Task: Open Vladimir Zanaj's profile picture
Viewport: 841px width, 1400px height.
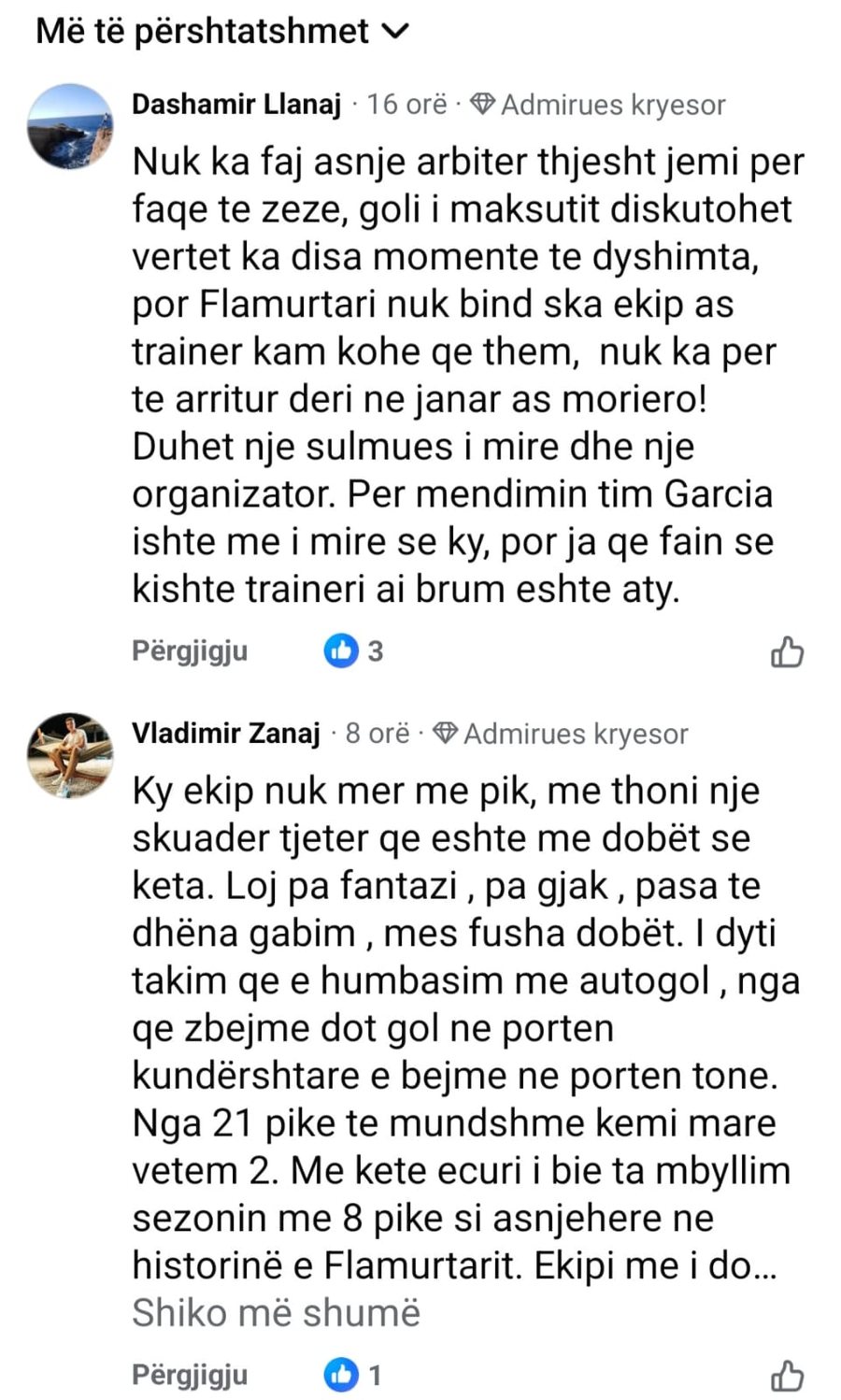Action: (69, 755)
